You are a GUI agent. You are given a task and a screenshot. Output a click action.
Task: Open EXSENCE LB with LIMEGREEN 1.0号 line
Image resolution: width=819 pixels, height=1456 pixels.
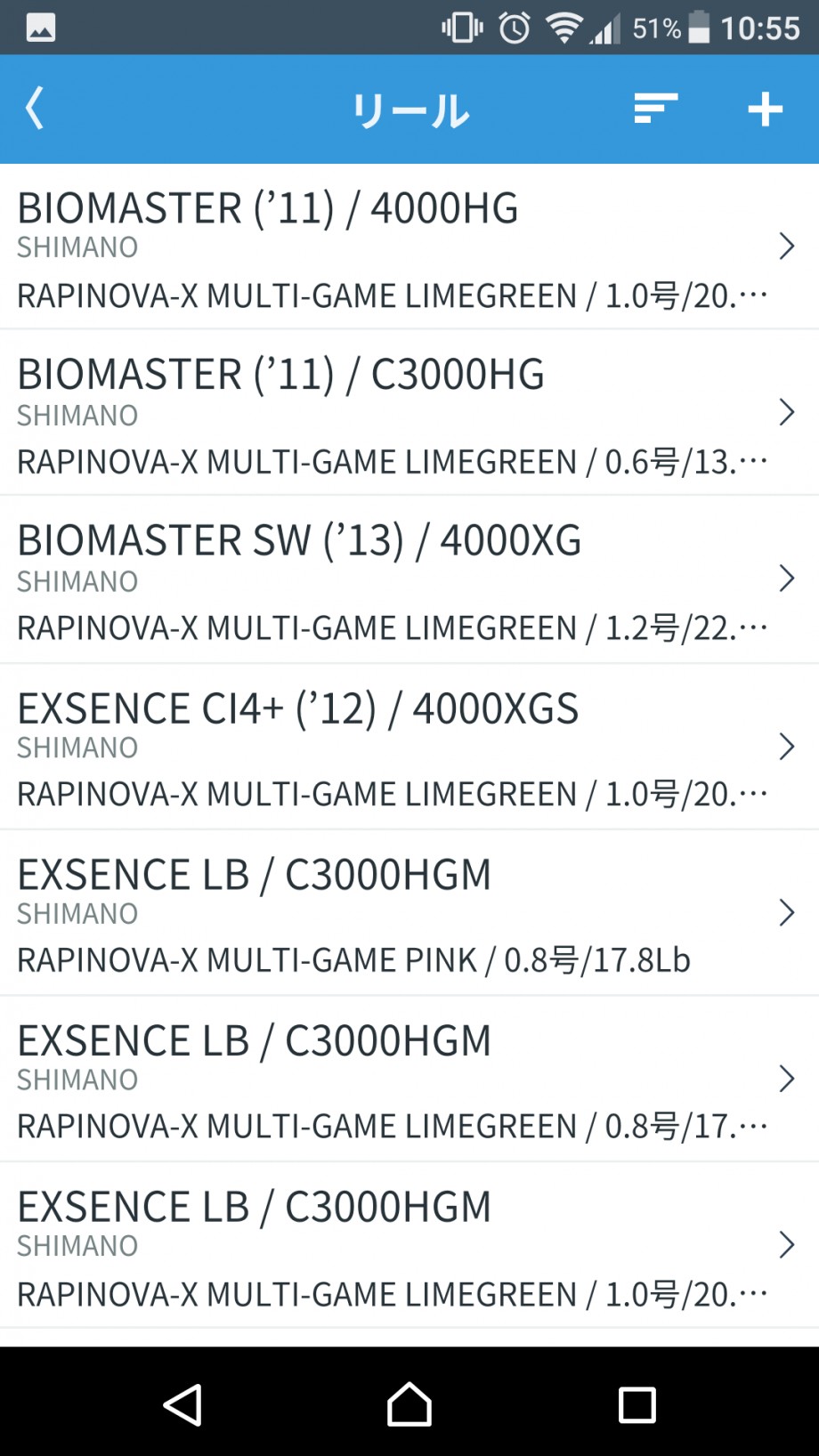coord(409,1245)
